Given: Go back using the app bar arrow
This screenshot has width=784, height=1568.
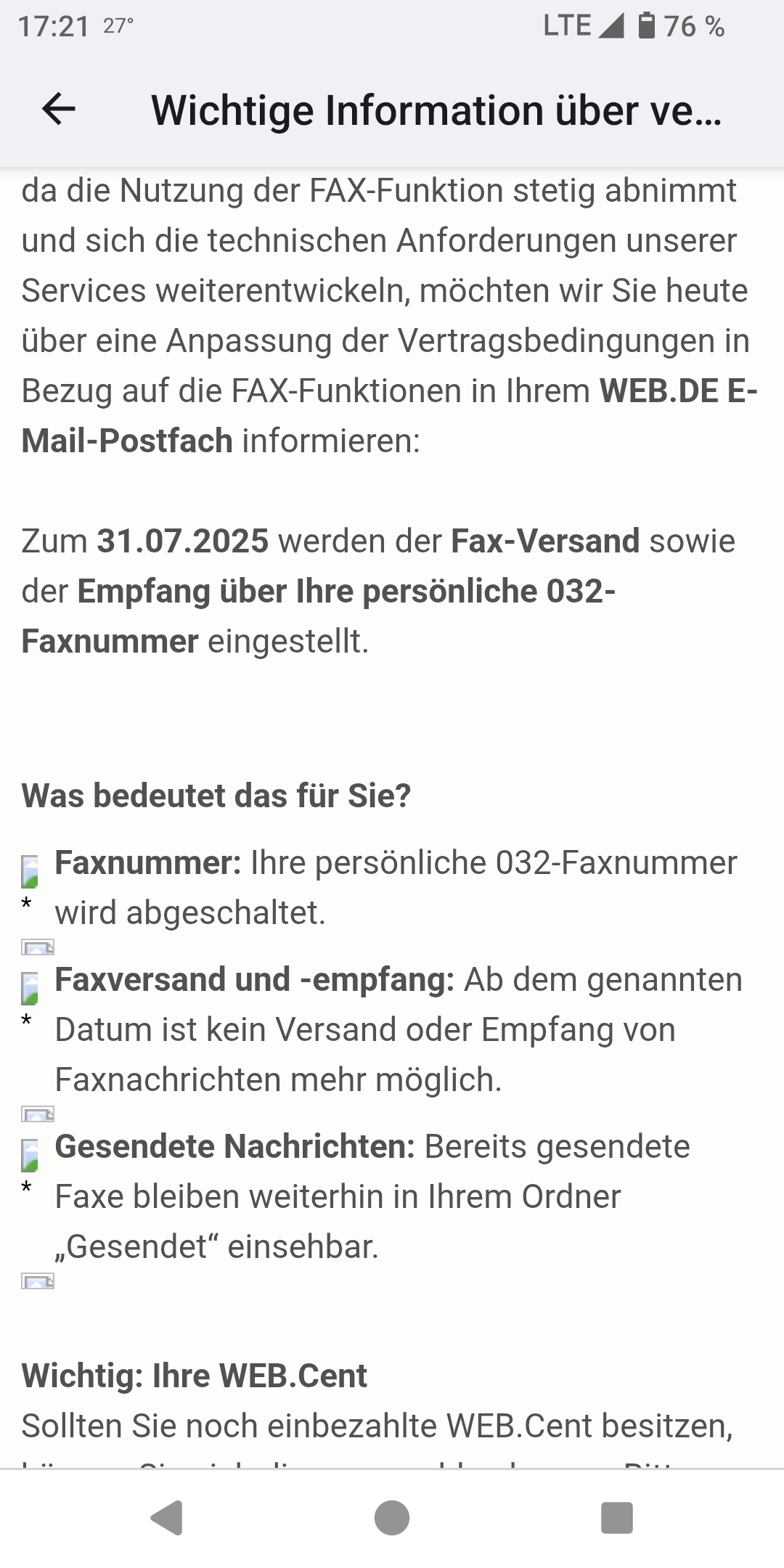Looking at the screenshot, I should click(59, 110).
